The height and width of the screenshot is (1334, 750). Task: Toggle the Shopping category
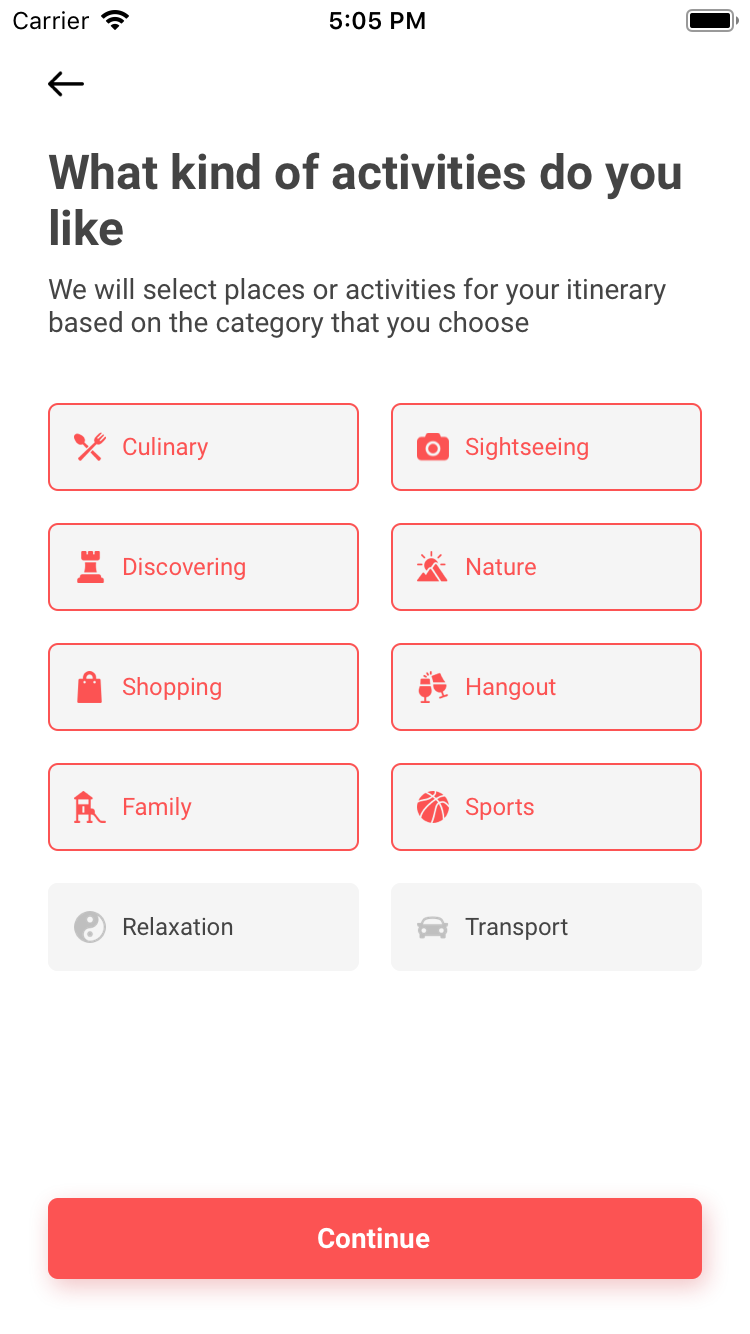[x=203, y=687]
